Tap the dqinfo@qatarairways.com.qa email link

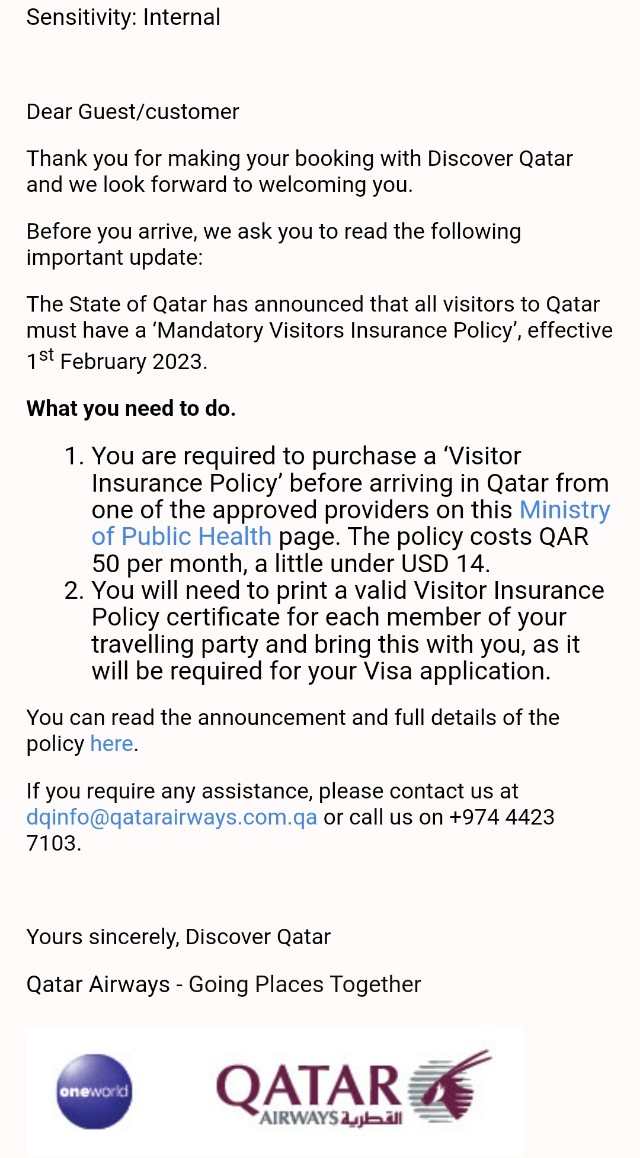(x=172, y=818)
